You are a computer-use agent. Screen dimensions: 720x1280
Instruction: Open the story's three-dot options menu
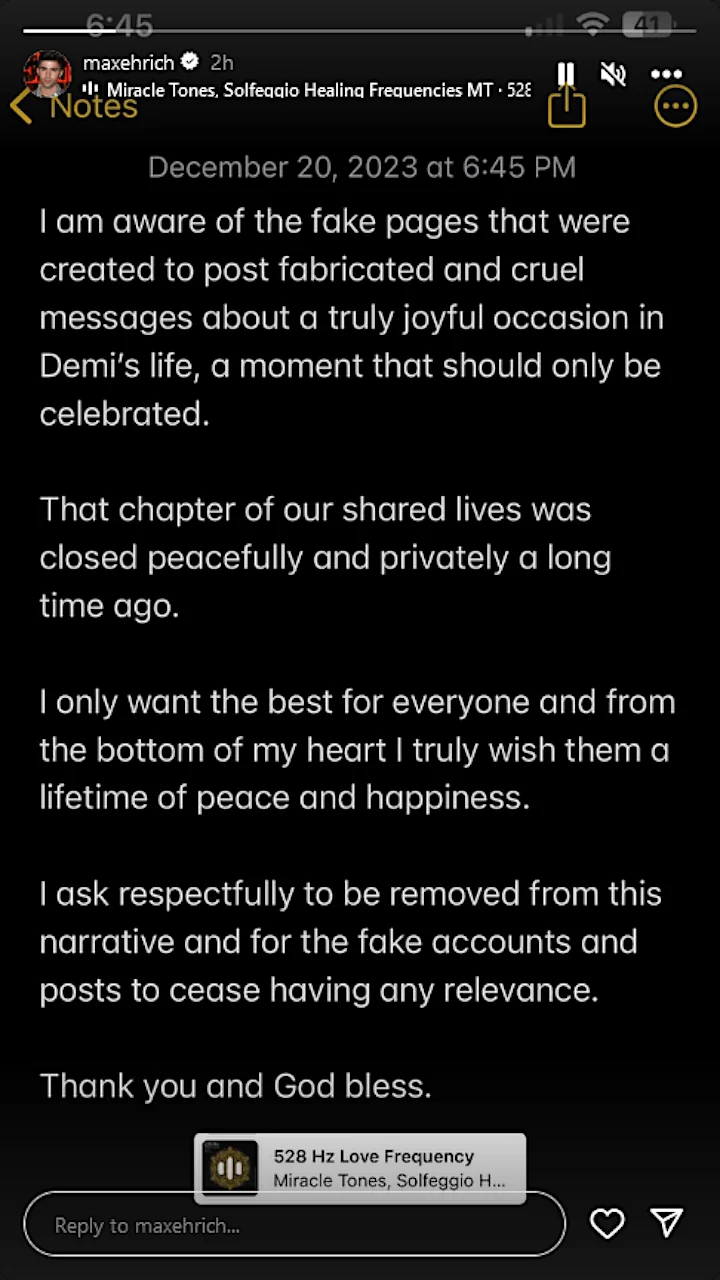click(666, 74)
